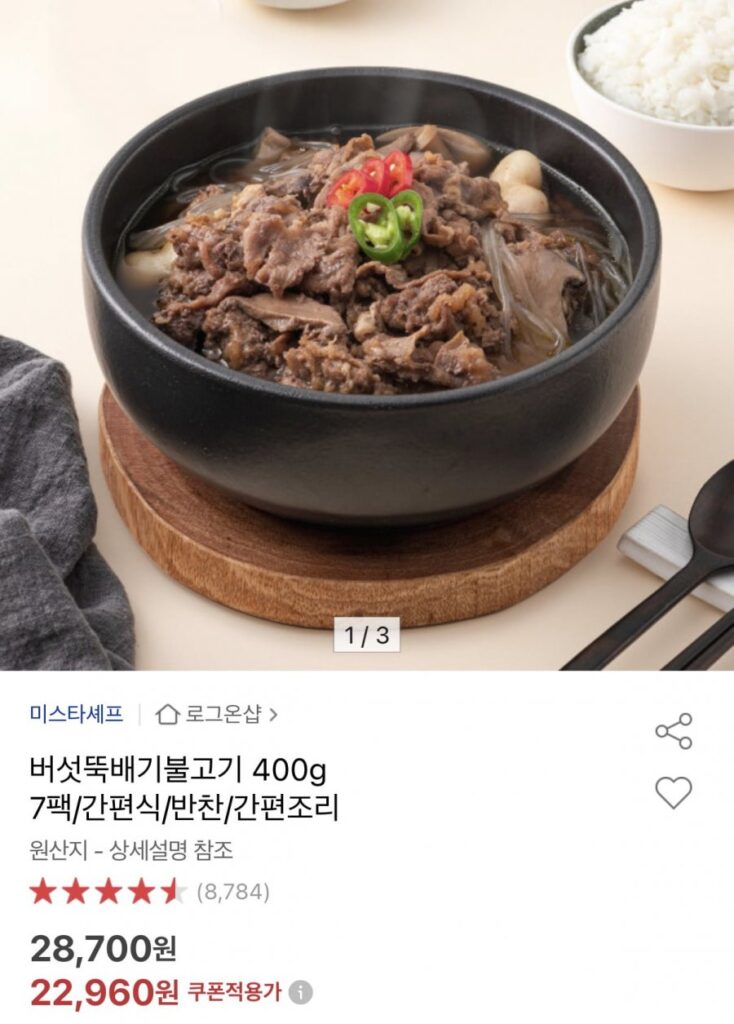The image size is (734, 1024).
Task: Click the 1/3 image carousel indicator
Action: pos(367,632)
